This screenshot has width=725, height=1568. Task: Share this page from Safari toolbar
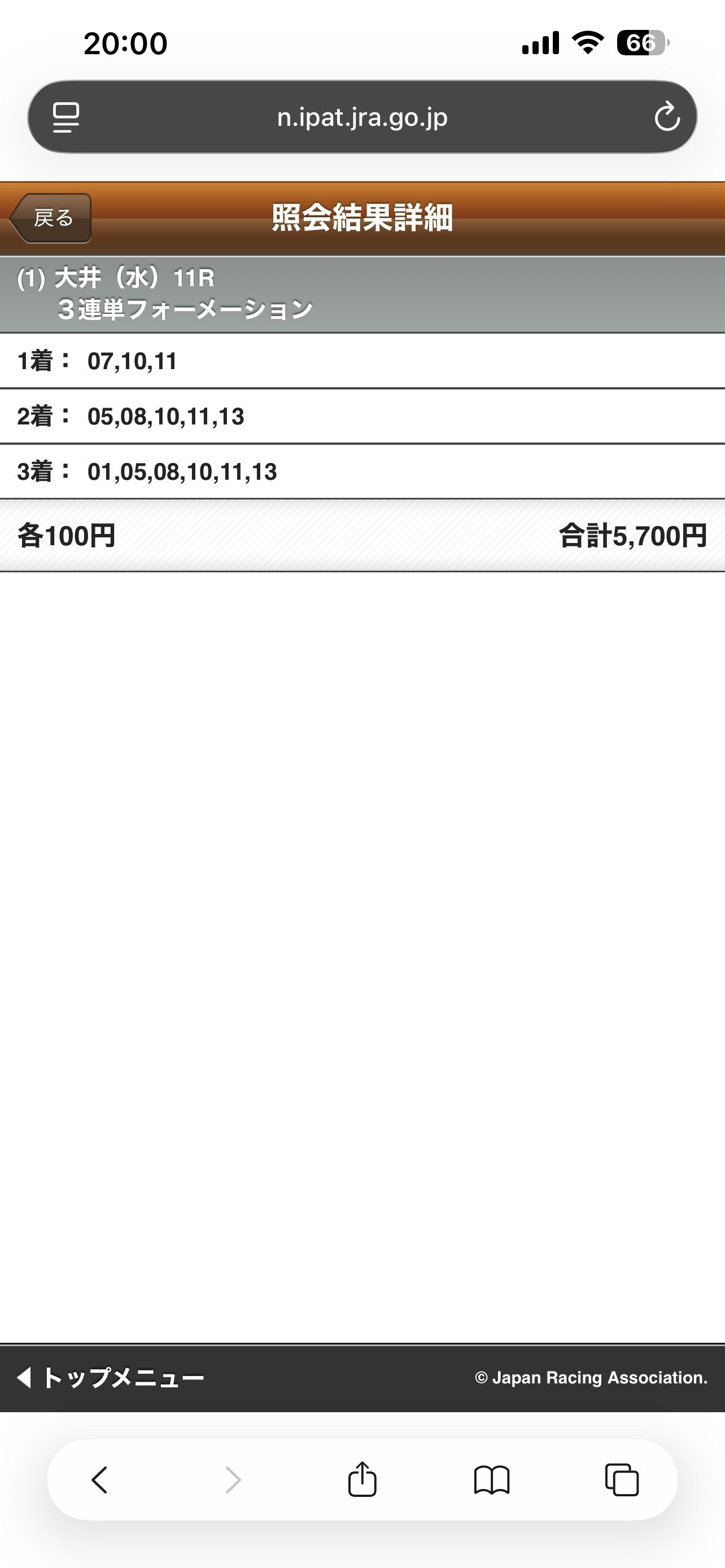[362, 1480]
